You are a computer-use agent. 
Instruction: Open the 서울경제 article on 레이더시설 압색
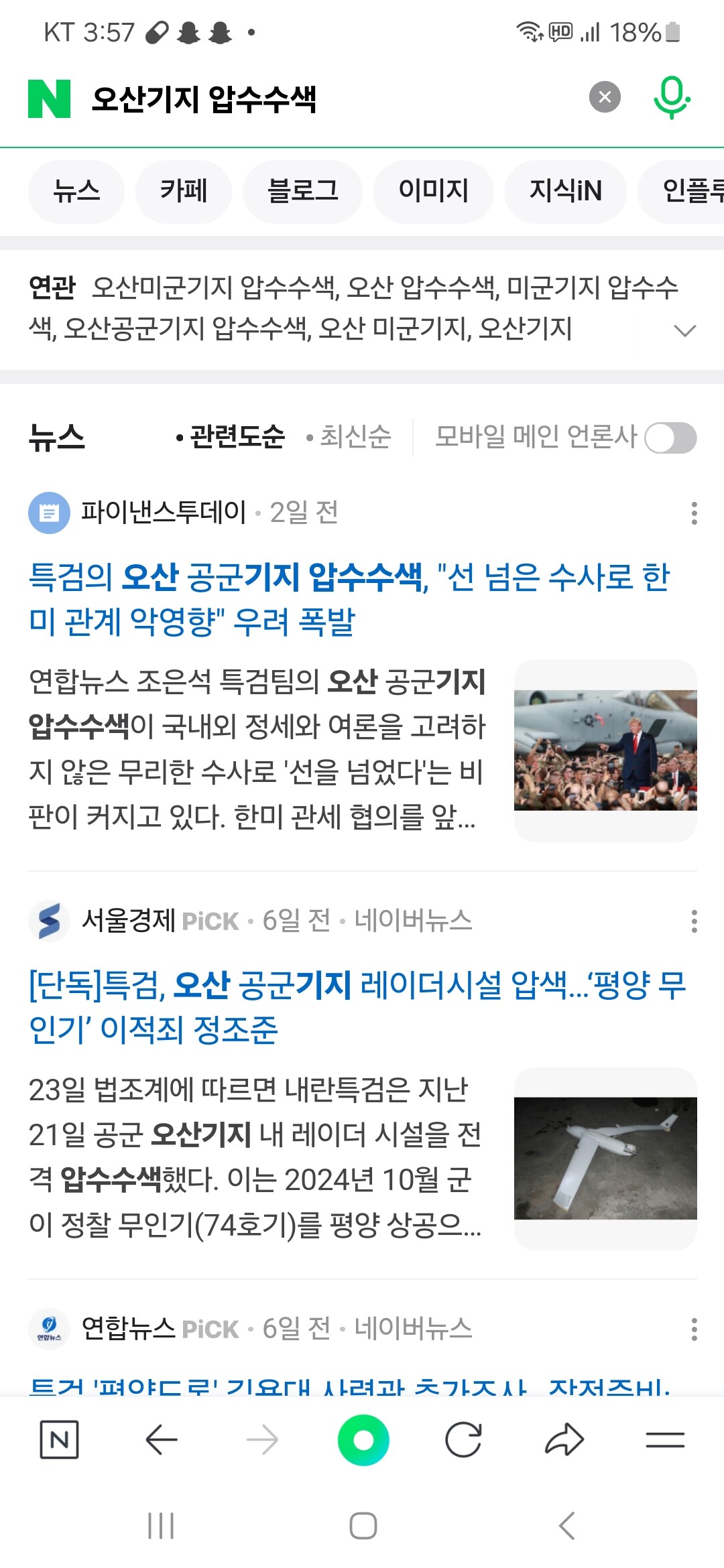pyautogui.click(x=355, y=1006)
